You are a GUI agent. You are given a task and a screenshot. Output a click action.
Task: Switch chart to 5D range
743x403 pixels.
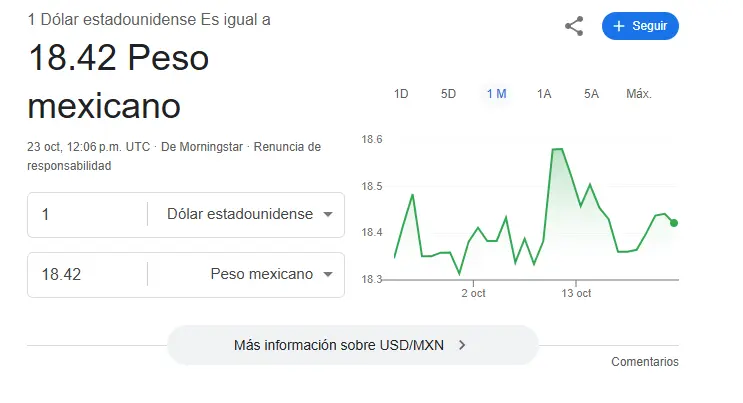[448, 94]
